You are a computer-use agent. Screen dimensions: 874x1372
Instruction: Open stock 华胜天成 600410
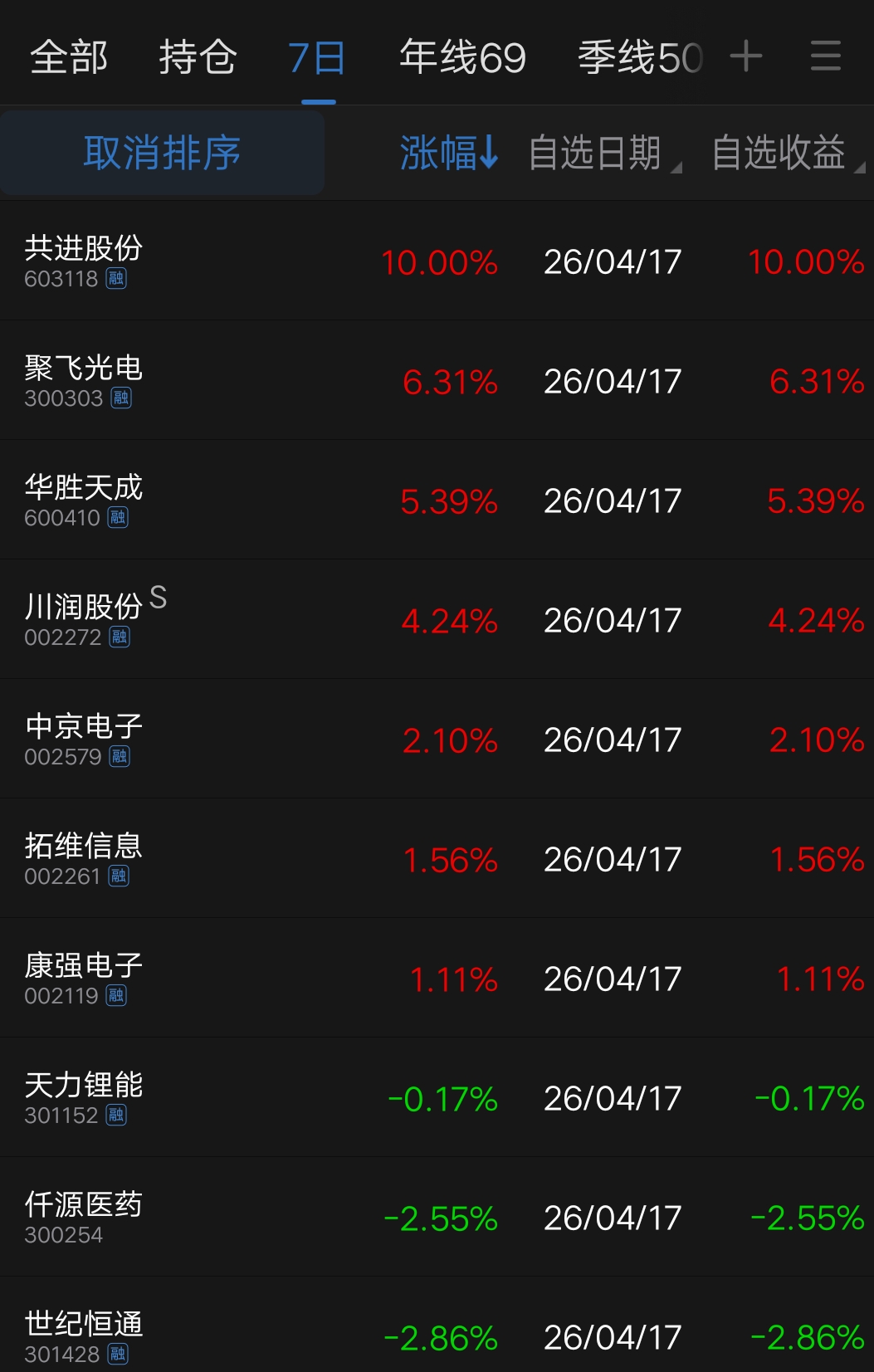click(x=83, y=500)
